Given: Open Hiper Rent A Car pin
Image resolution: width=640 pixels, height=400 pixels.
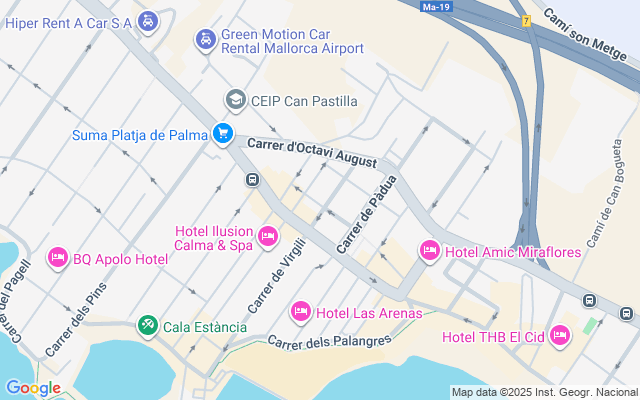Looking at the screenshot, I should click(148, 22).
